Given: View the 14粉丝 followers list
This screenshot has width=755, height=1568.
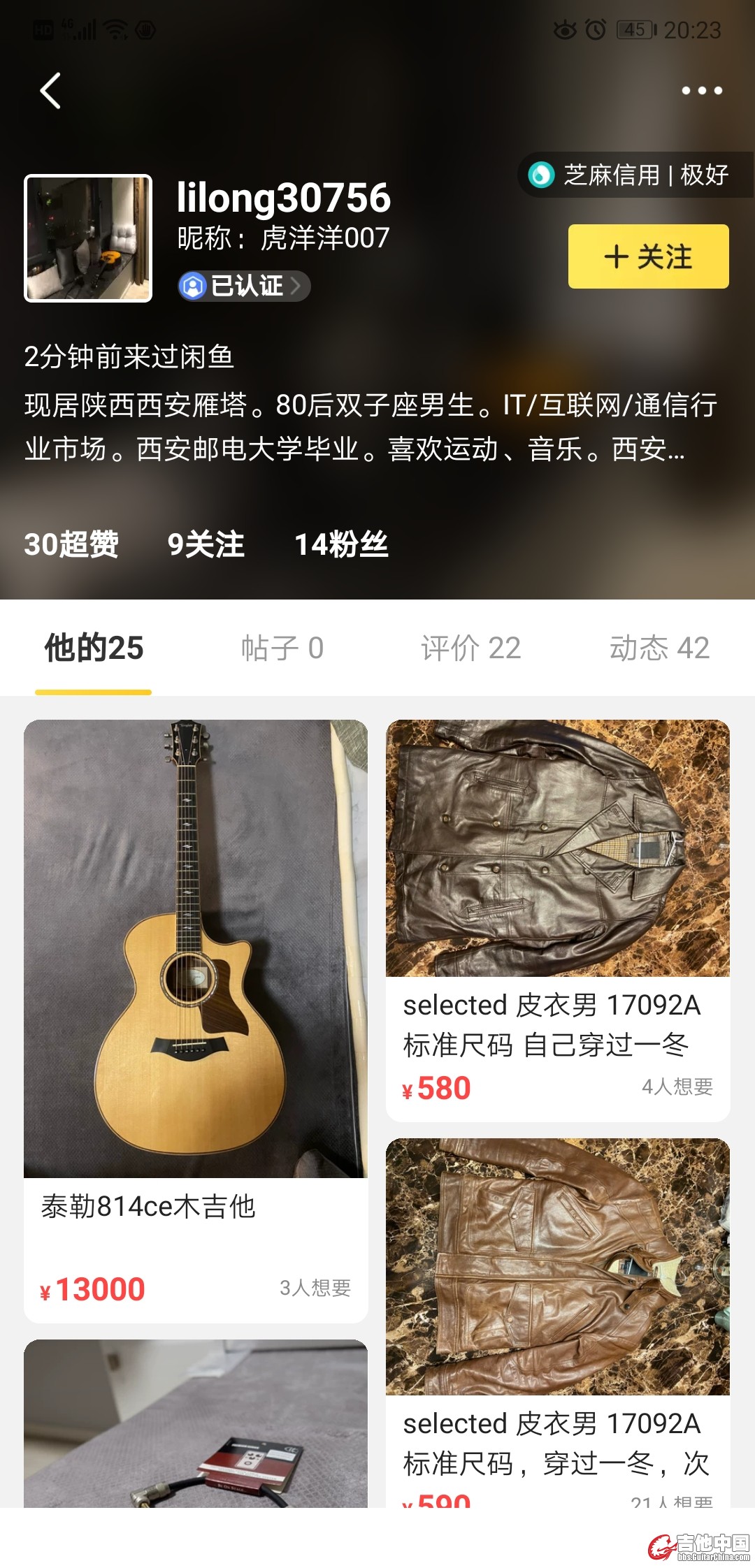Looking at the screenshot, I should point(341,544).
